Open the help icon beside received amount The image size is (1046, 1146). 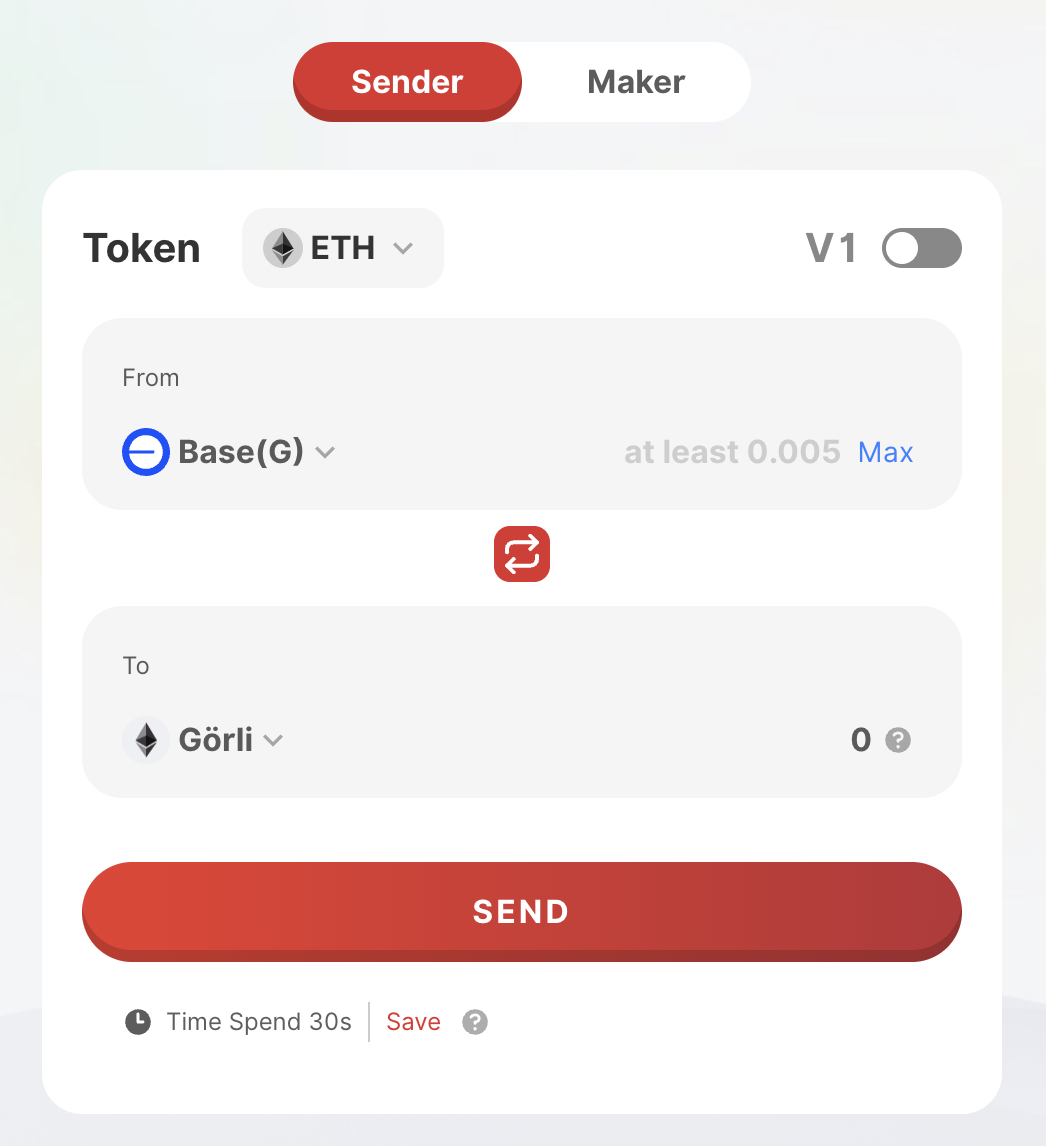pyautogui.click(x=898, y=741)
